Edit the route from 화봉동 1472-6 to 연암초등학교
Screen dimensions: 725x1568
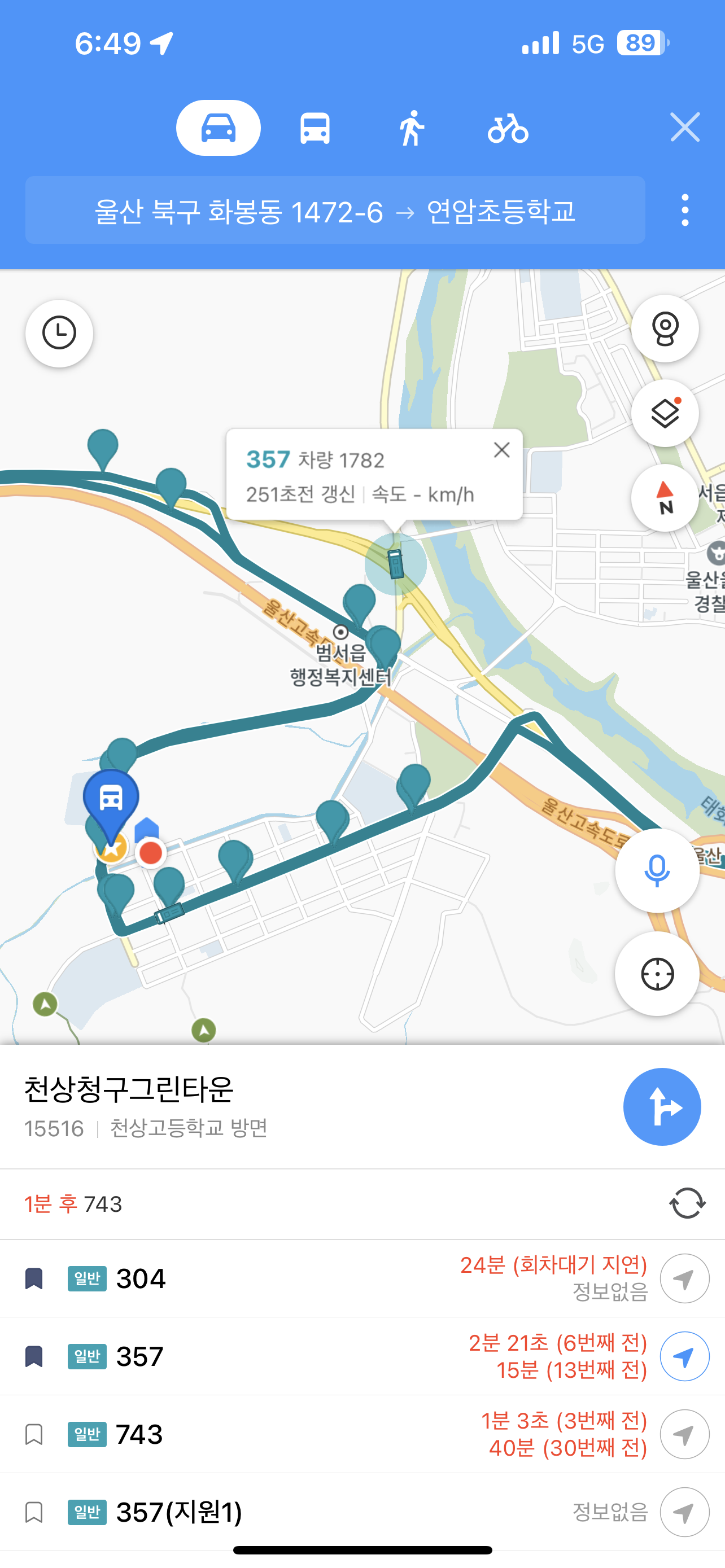(x=335, y=211)
